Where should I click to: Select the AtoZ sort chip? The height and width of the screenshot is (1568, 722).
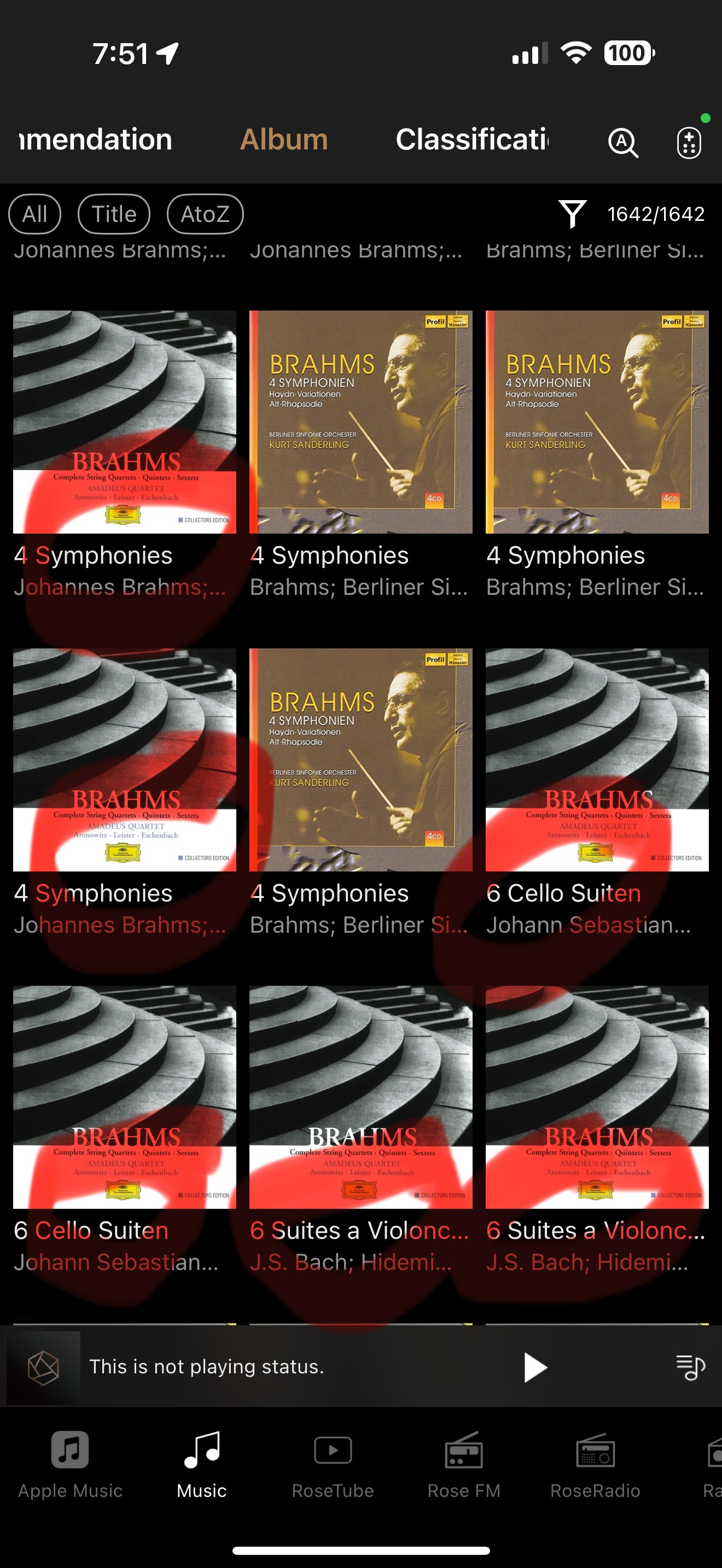[205, 214]
